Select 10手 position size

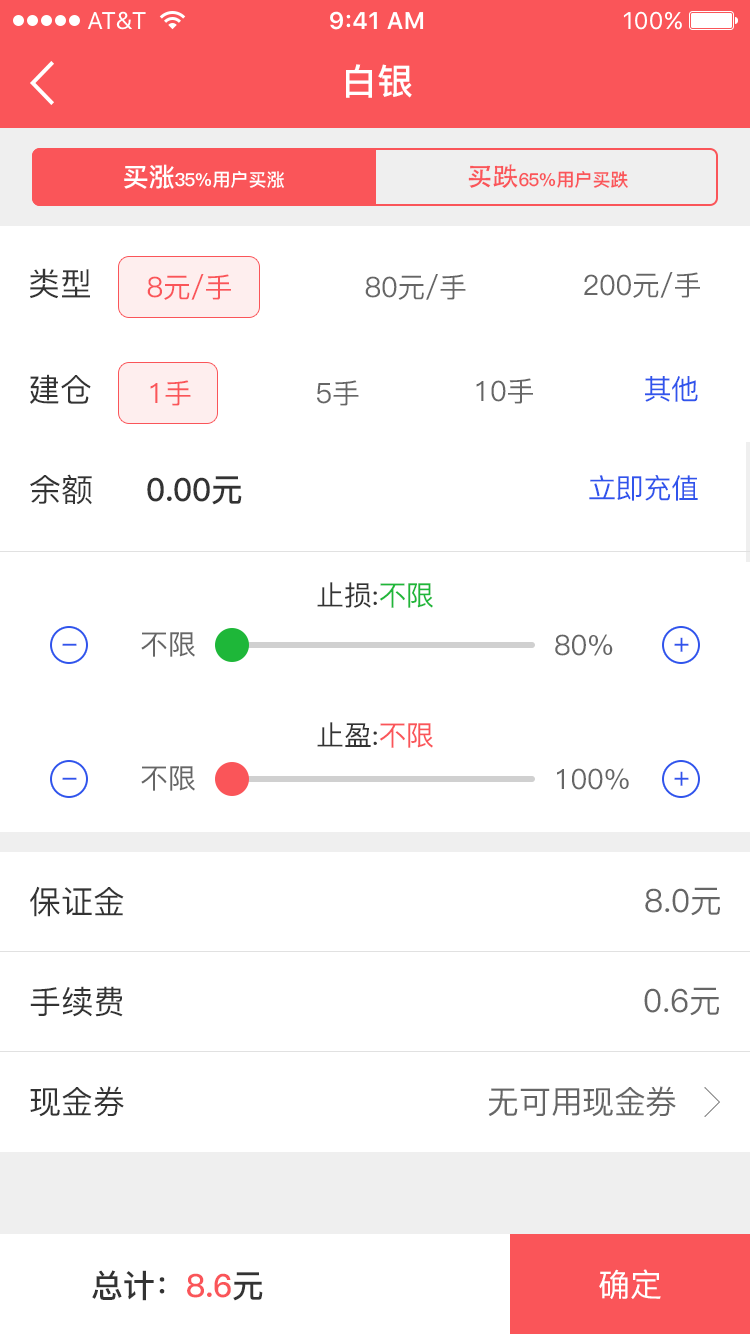pyautogui.click(x=504, y=391)
